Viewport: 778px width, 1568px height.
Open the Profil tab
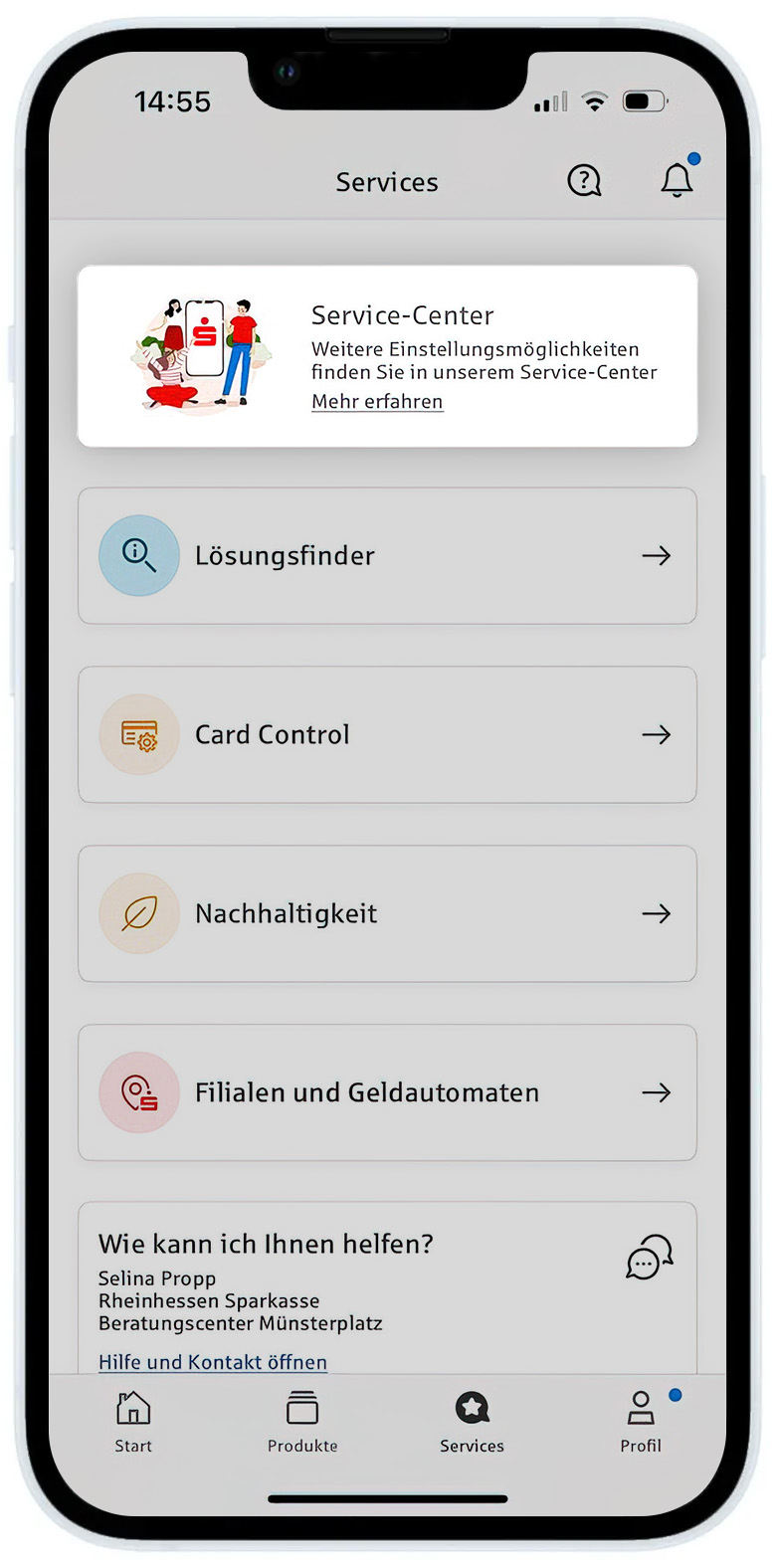tap(641, 1422)
